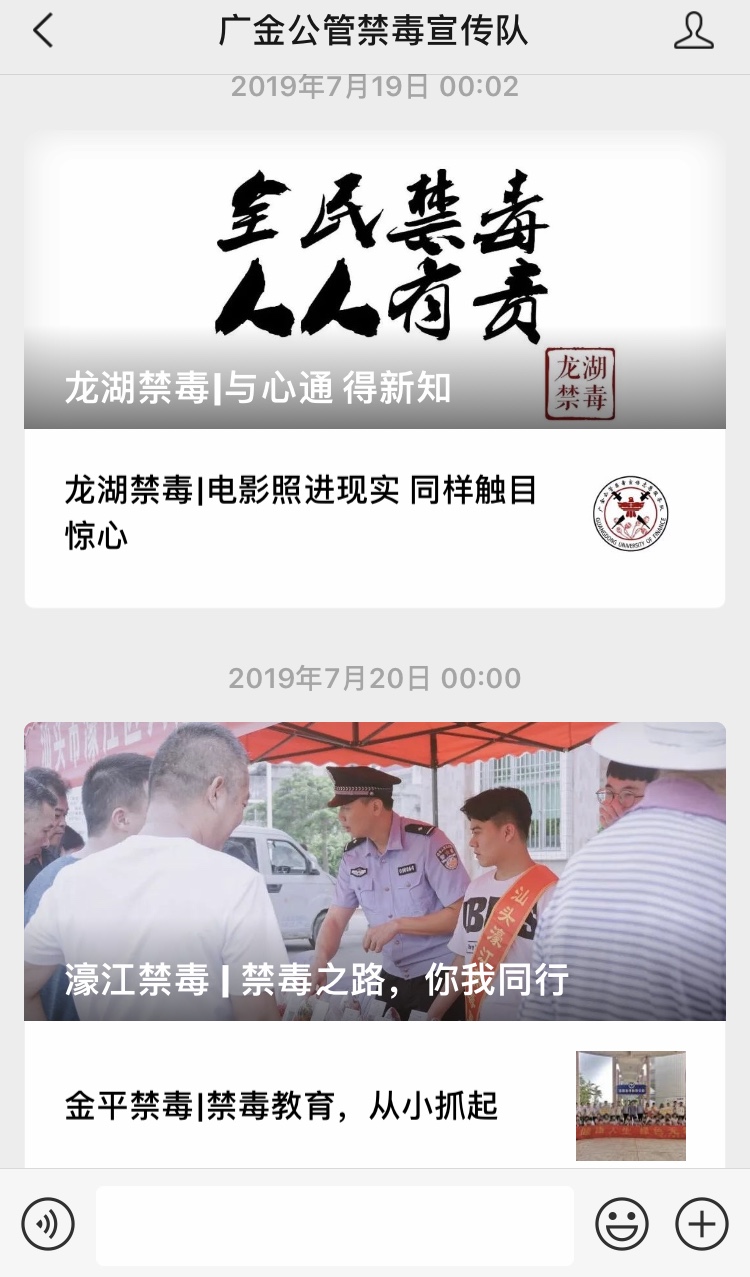Tap the message input field
This screenshot has width=750, height=1277.
(x=334, y=1225)
